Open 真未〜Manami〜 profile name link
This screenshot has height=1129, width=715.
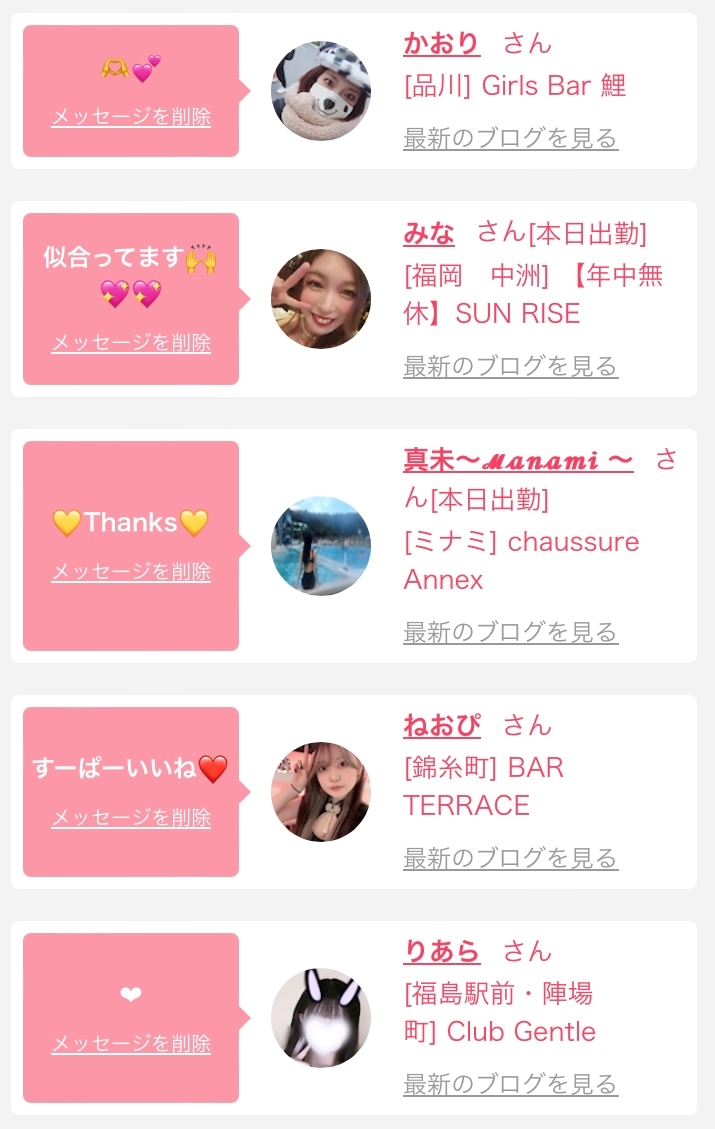[518, 460]
